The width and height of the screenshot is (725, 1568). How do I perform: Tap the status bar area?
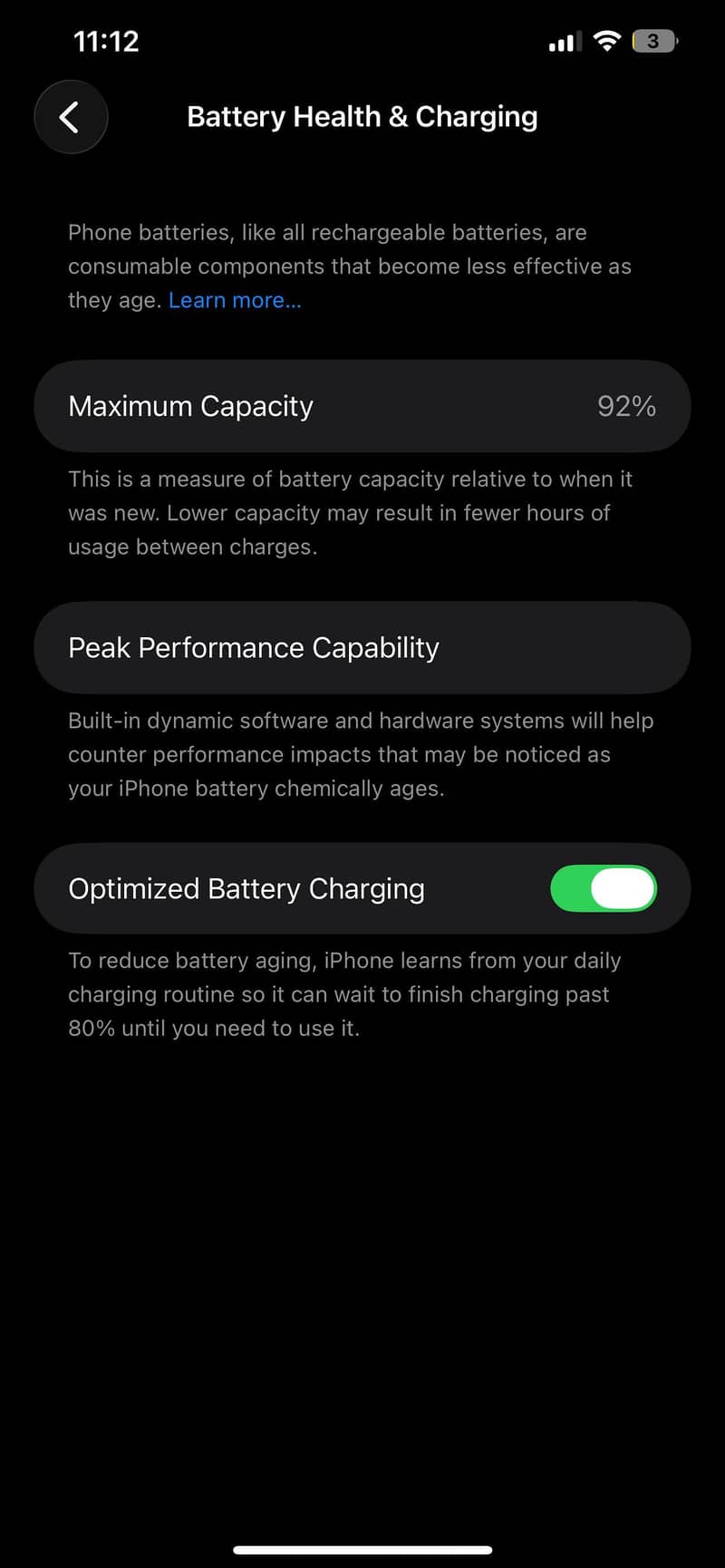pos(362,40)
